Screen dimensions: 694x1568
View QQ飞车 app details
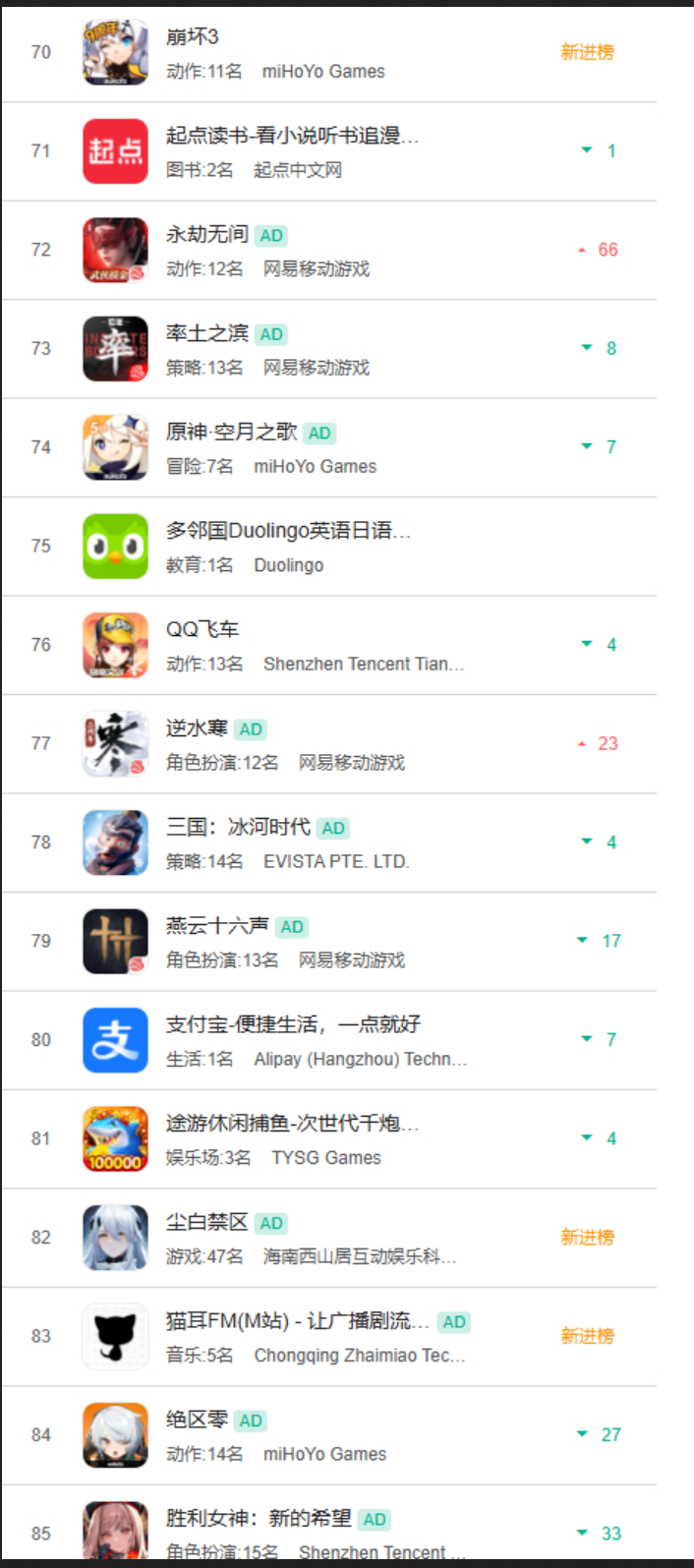[202, 630]
